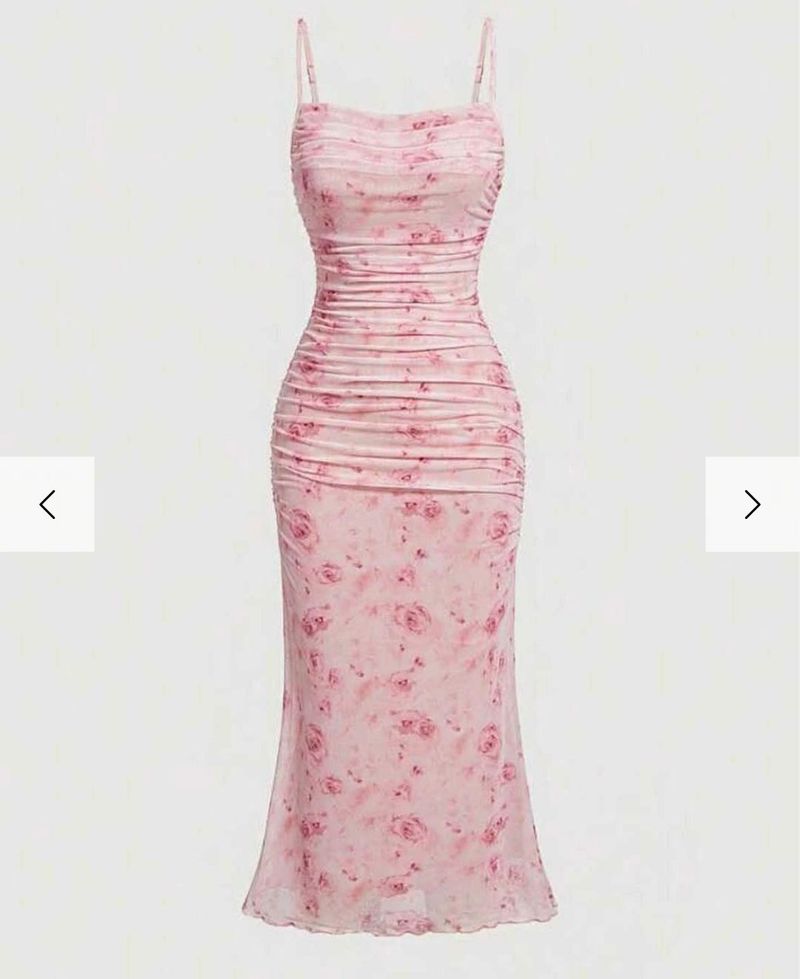Navigate forward using the carousel arrow
Viewport: 800px width, 979px height.
pyautogui.click(x=752, y=504)
